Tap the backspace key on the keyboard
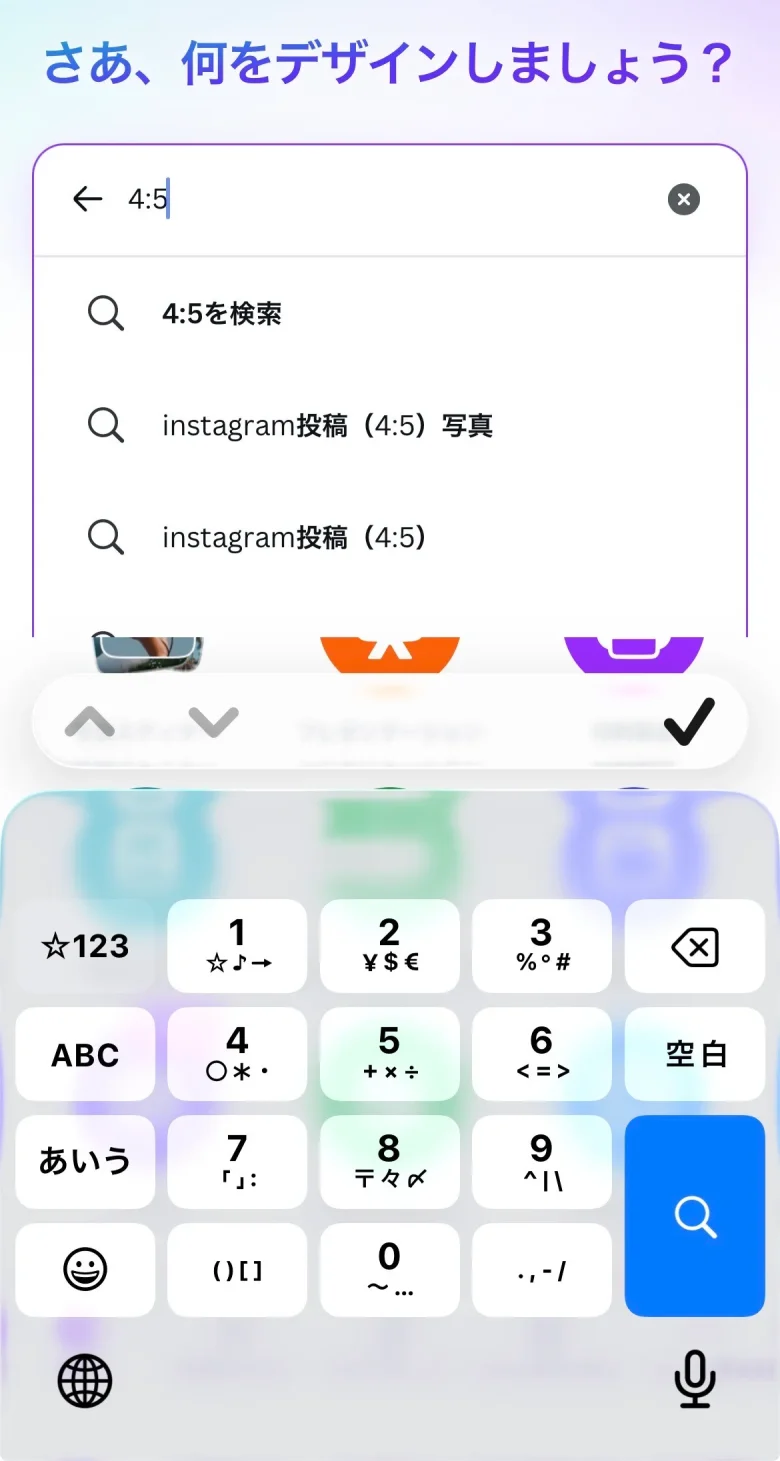780x1461 pixels. tap(694, 945)
